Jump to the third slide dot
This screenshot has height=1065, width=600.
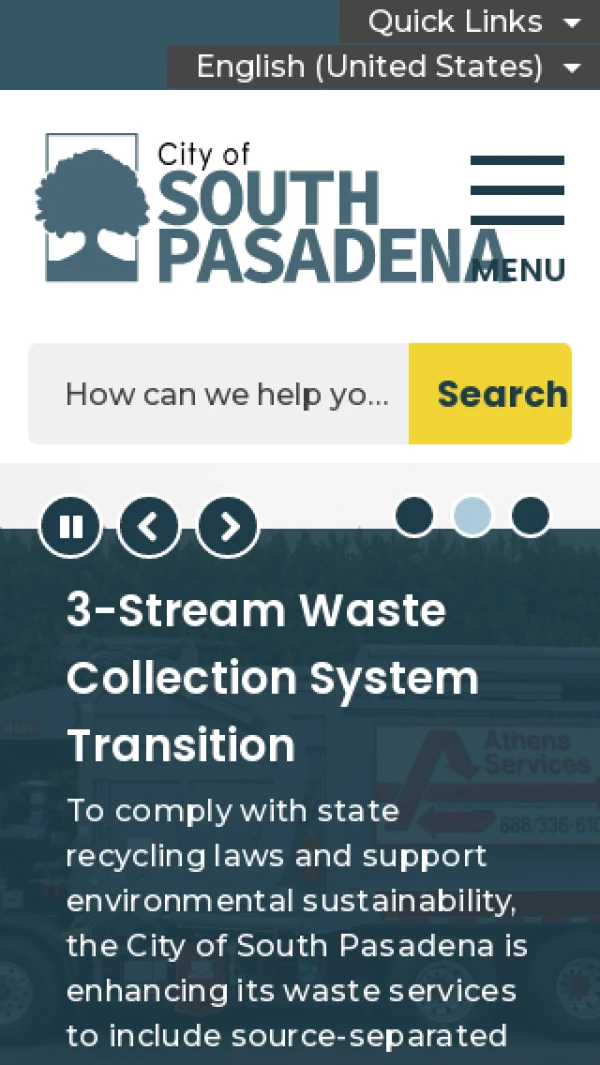[x=530, y=516]
